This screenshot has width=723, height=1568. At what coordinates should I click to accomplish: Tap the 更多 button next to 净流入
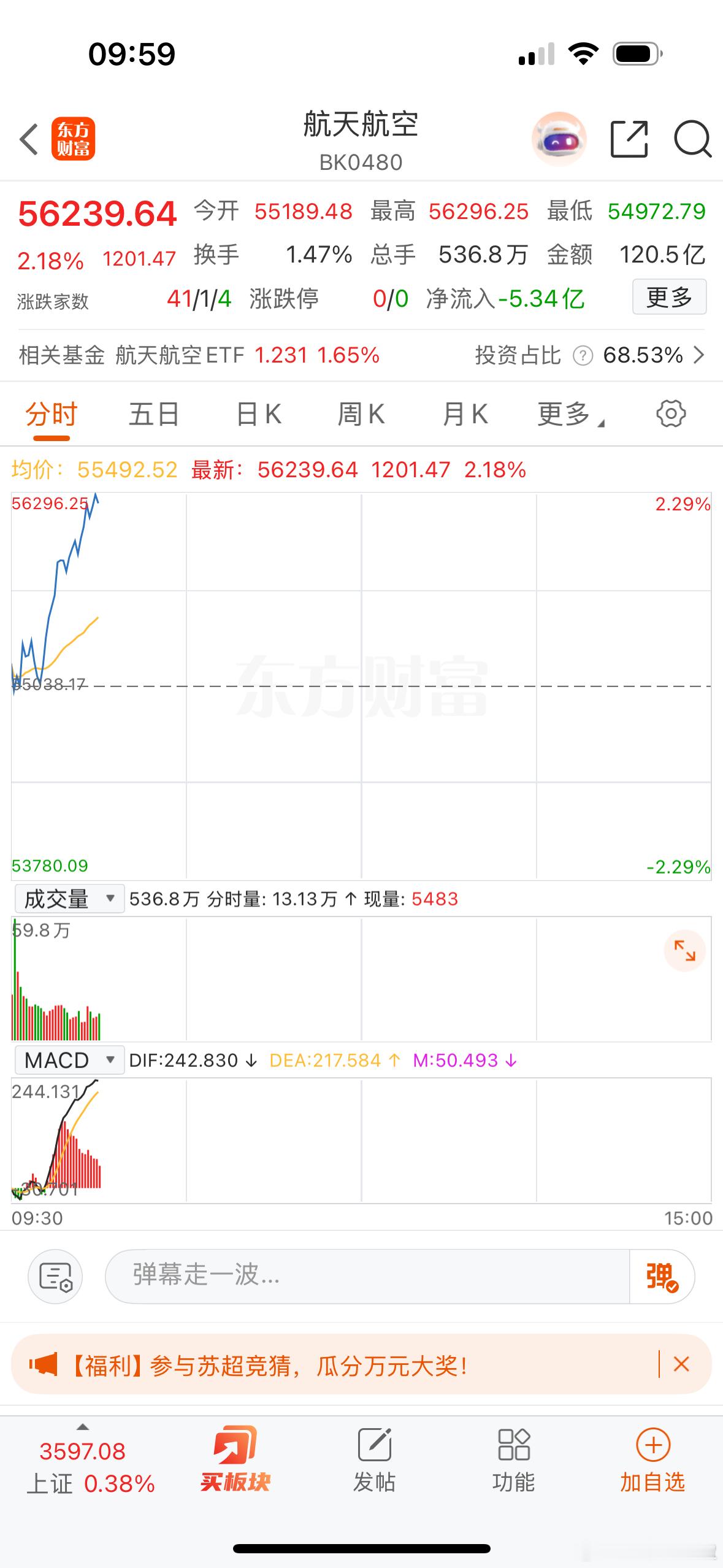669,297
